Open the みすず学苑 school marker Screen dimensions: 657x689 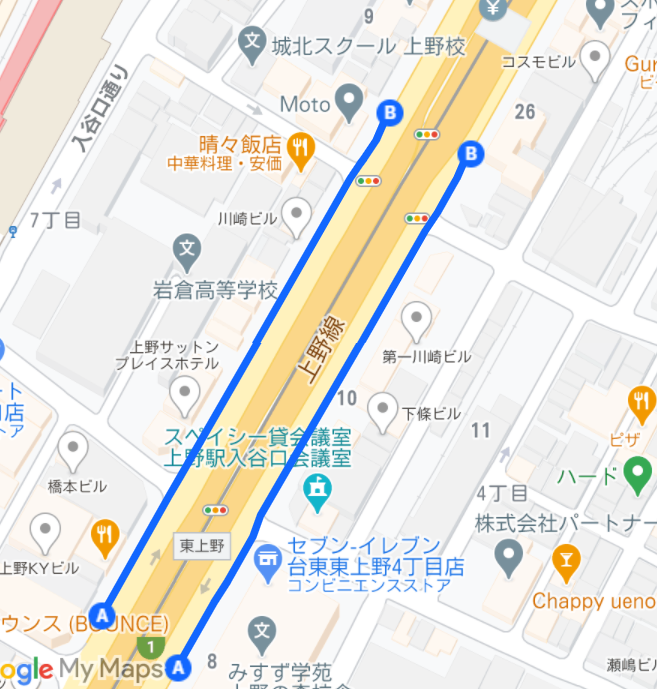[262, 635]
